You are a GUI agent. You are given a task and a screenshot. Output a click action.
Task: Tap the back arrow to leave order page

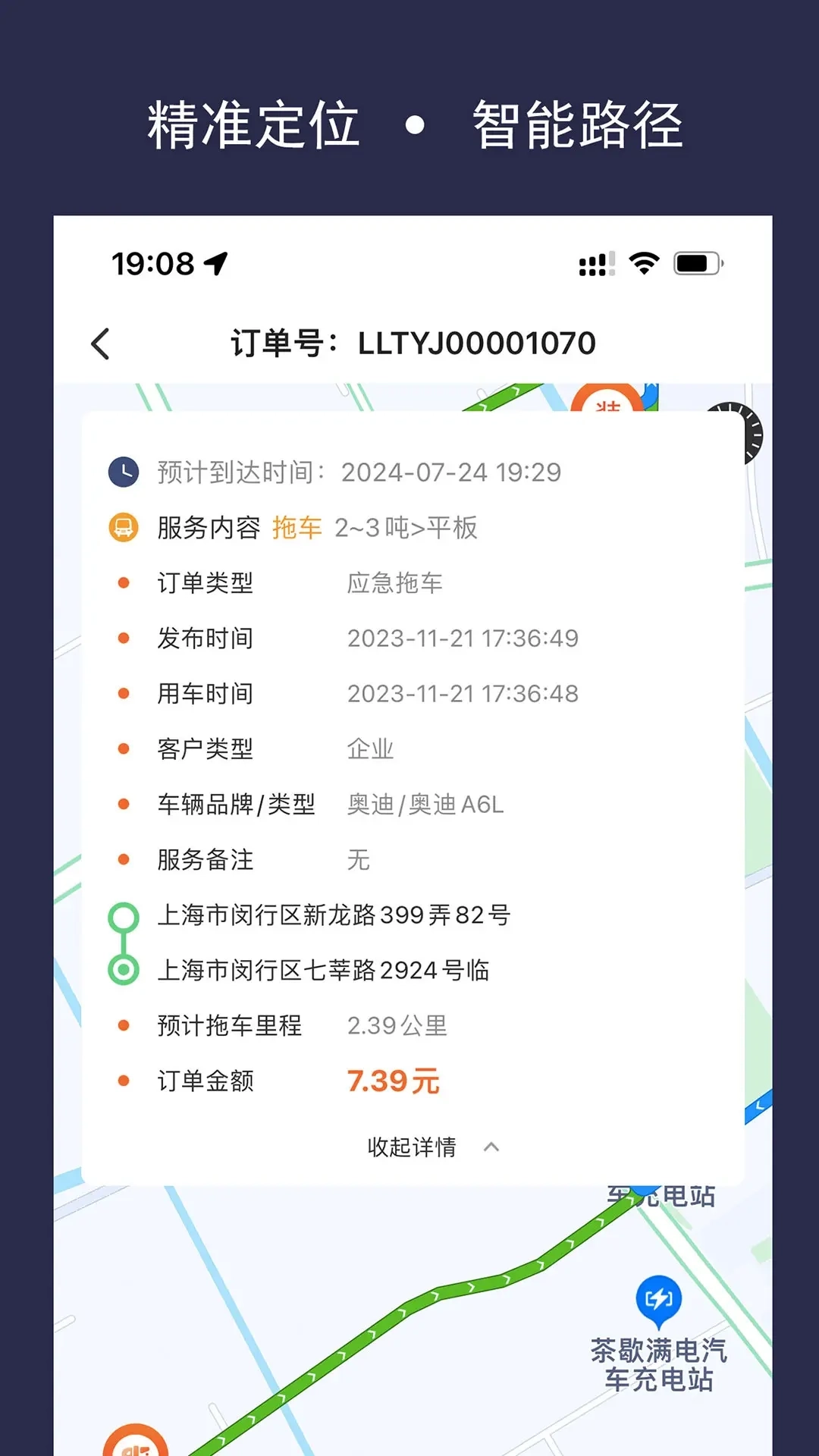point(99,343)
